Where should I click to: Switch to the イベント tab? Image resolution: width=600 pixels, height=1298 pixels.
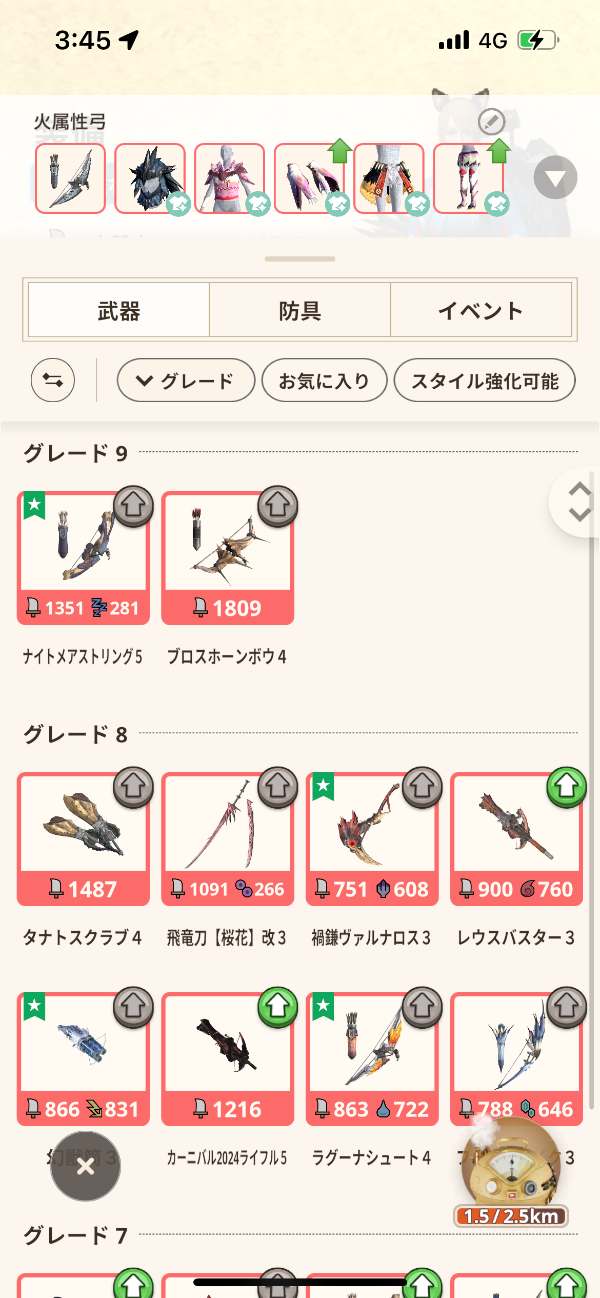coord(480,311)
